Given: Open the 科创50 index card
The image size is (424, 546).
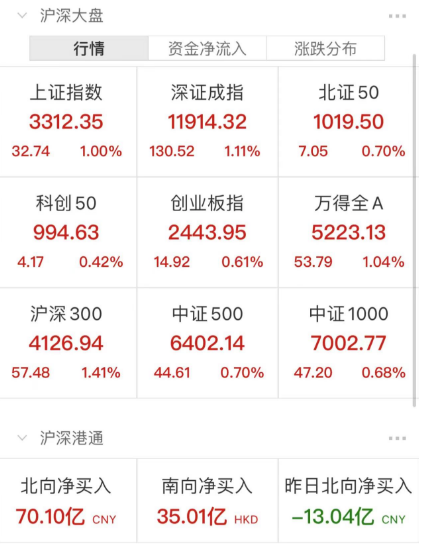Looking at the screenshot, I should pos(68,232).
